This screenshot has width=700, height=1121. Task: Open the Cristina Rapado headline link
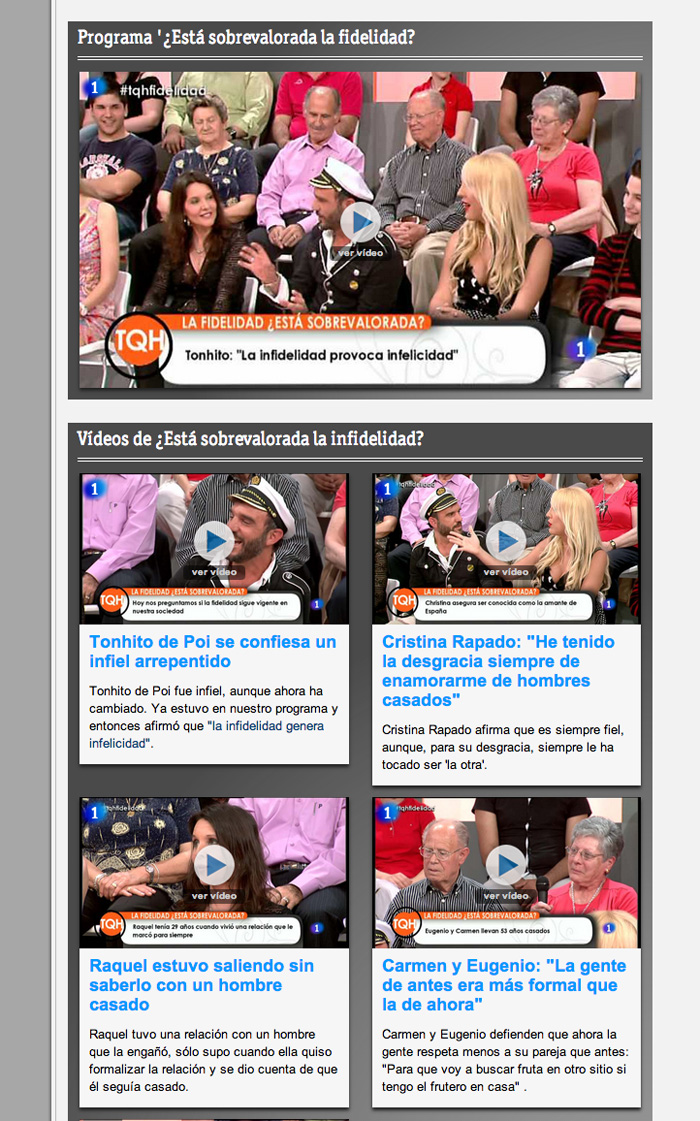click(498, 671)
